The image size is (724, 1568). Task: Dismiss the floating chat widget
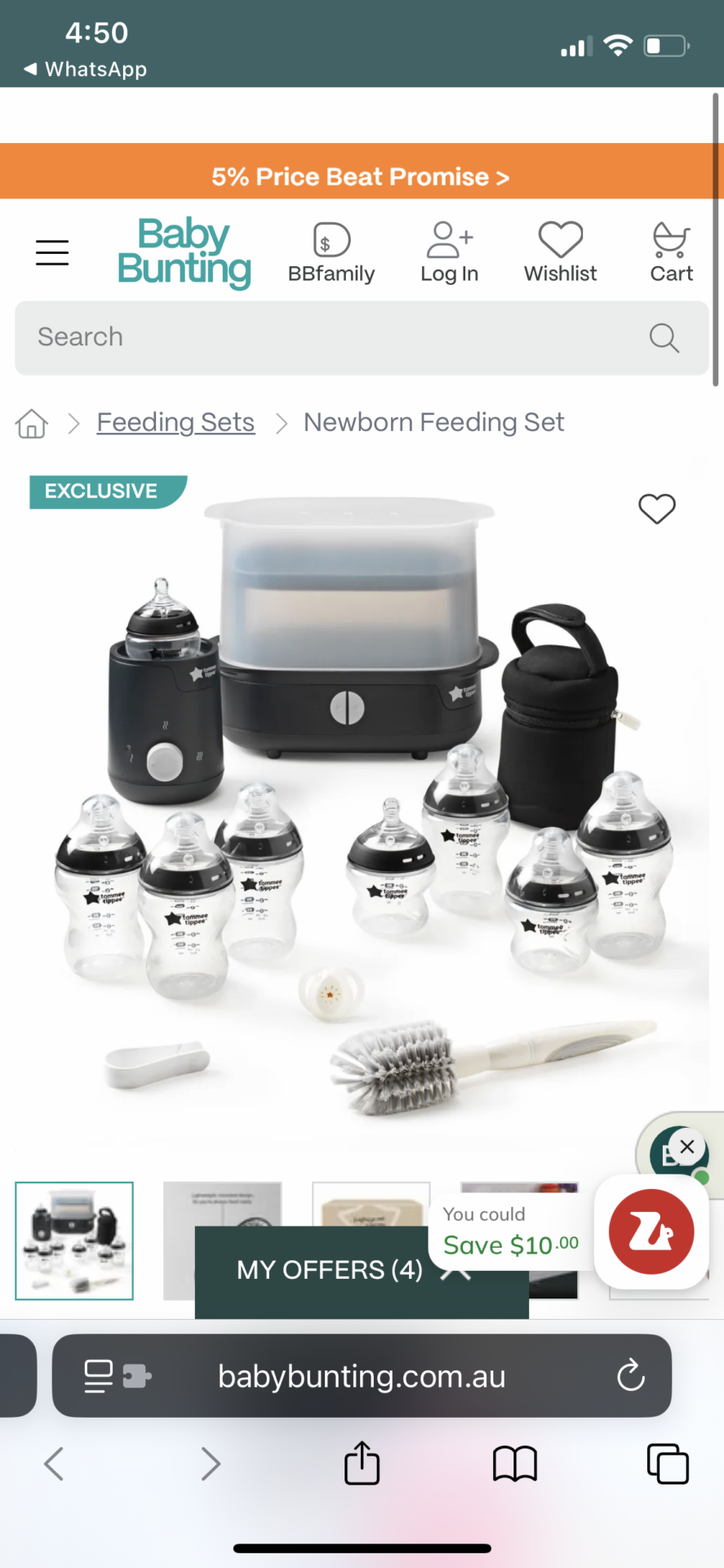click(x=687, y=1147)
